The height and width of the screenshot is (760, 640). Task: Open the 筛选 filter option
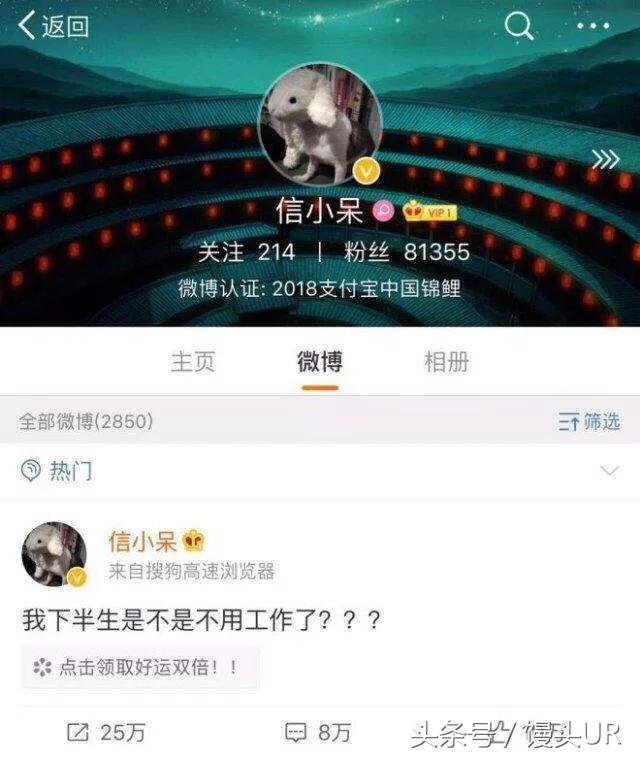click(x=589, y=422)
